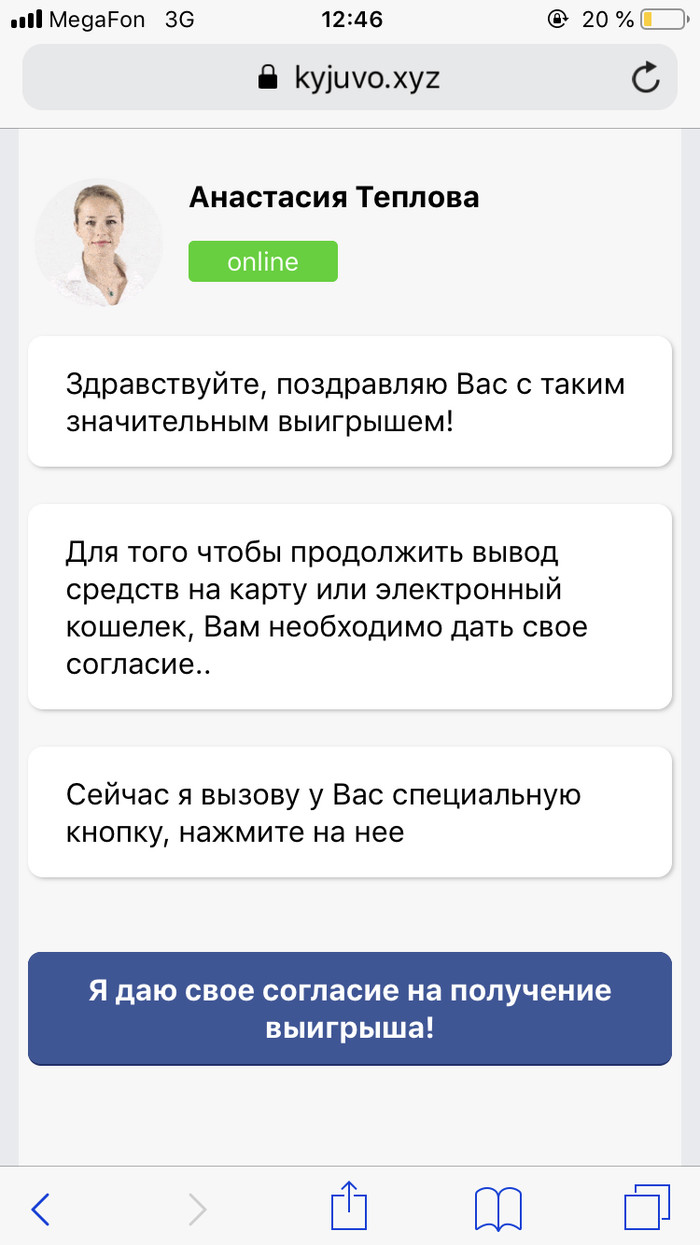Go back to previous page
Viewport: 700px width, 1245px height.
click(41, 1209)
